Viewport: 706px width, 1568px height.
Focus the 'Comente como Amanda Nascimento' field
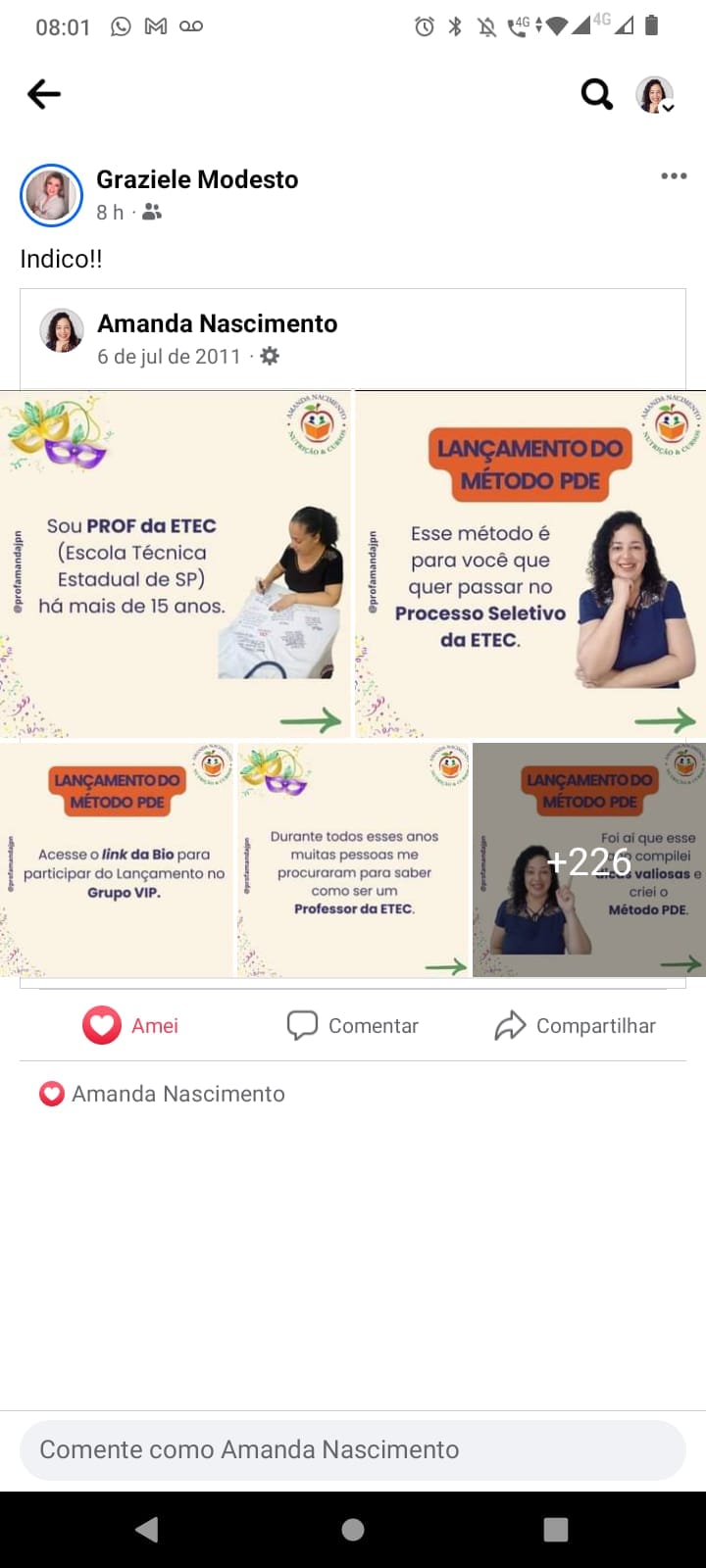353,1449
